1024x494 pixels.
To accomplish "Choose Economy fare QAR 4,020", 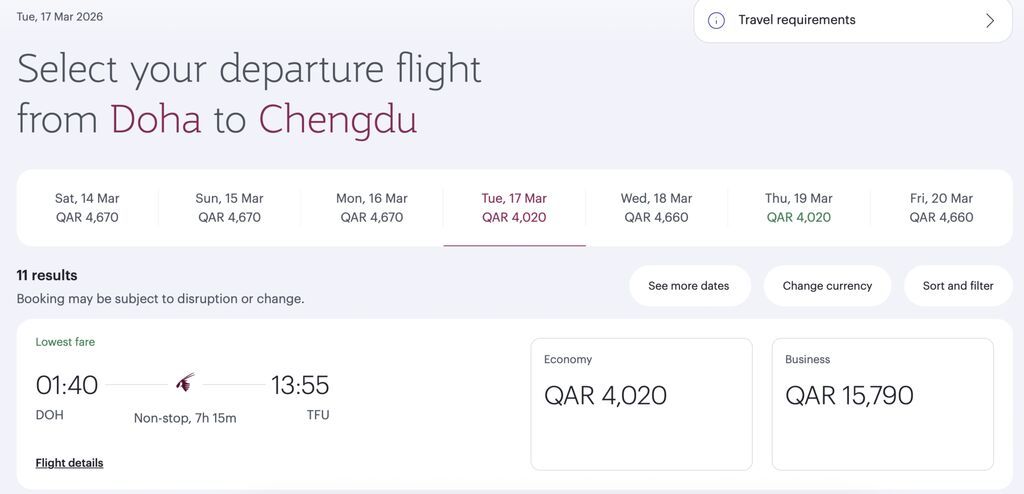I will [x=641, y=404].
